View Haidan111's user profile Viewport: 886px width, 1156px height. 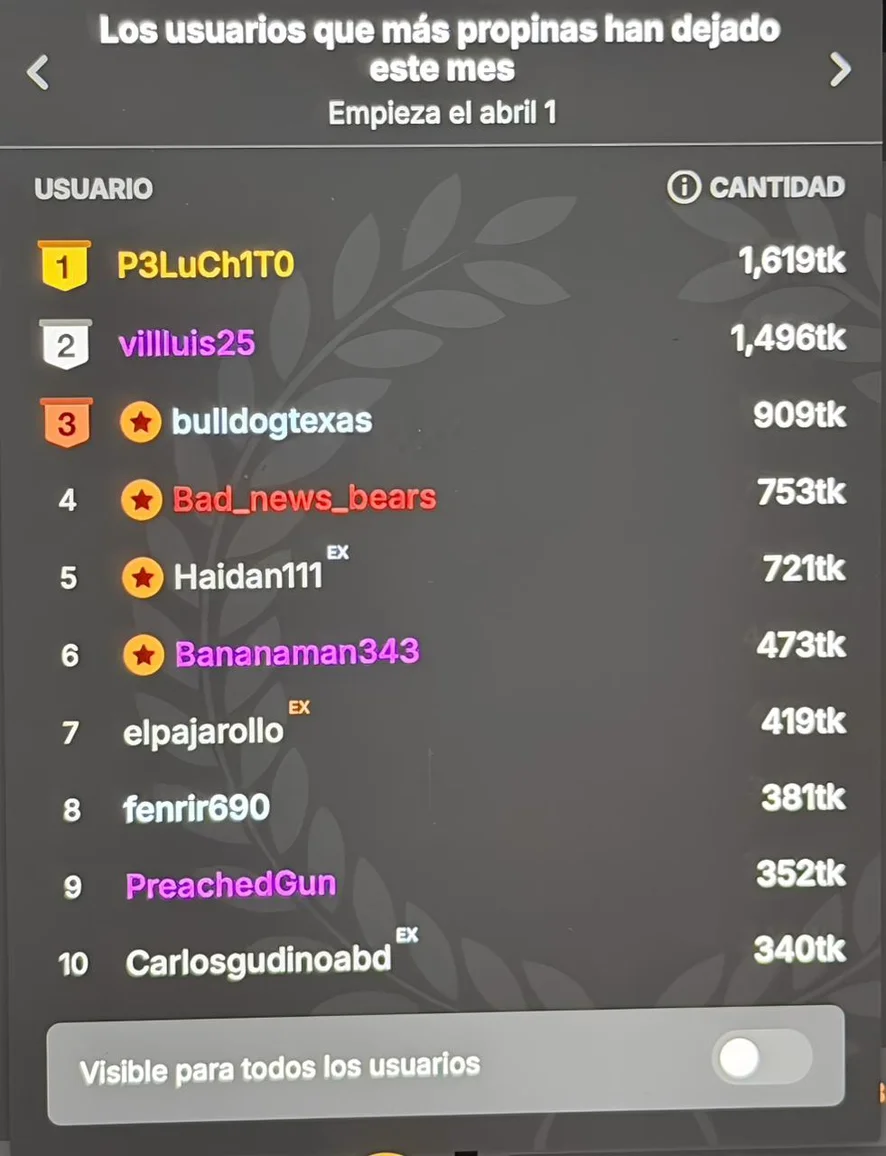point(248,576)
